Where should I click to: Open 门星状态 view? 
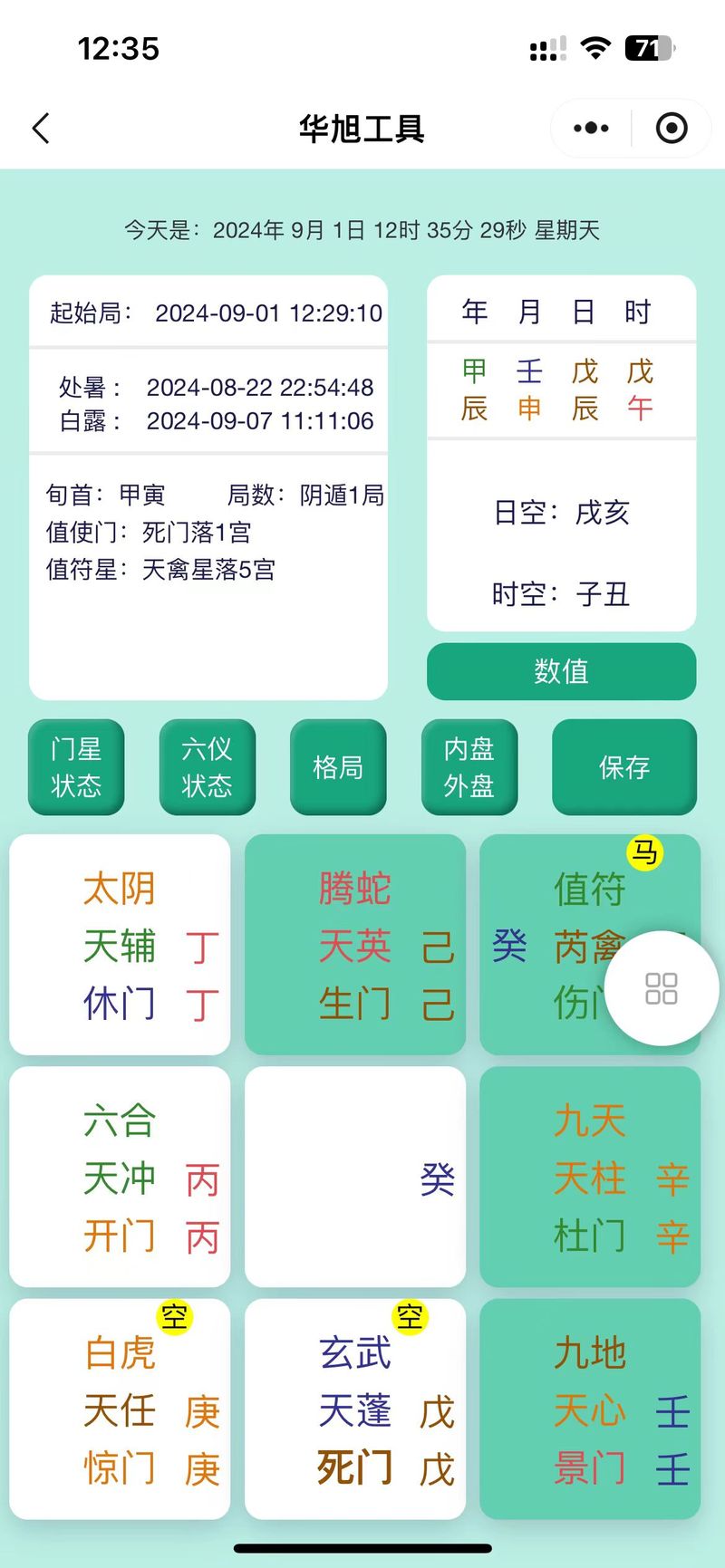pyautogui.click(x=76, y=767)
